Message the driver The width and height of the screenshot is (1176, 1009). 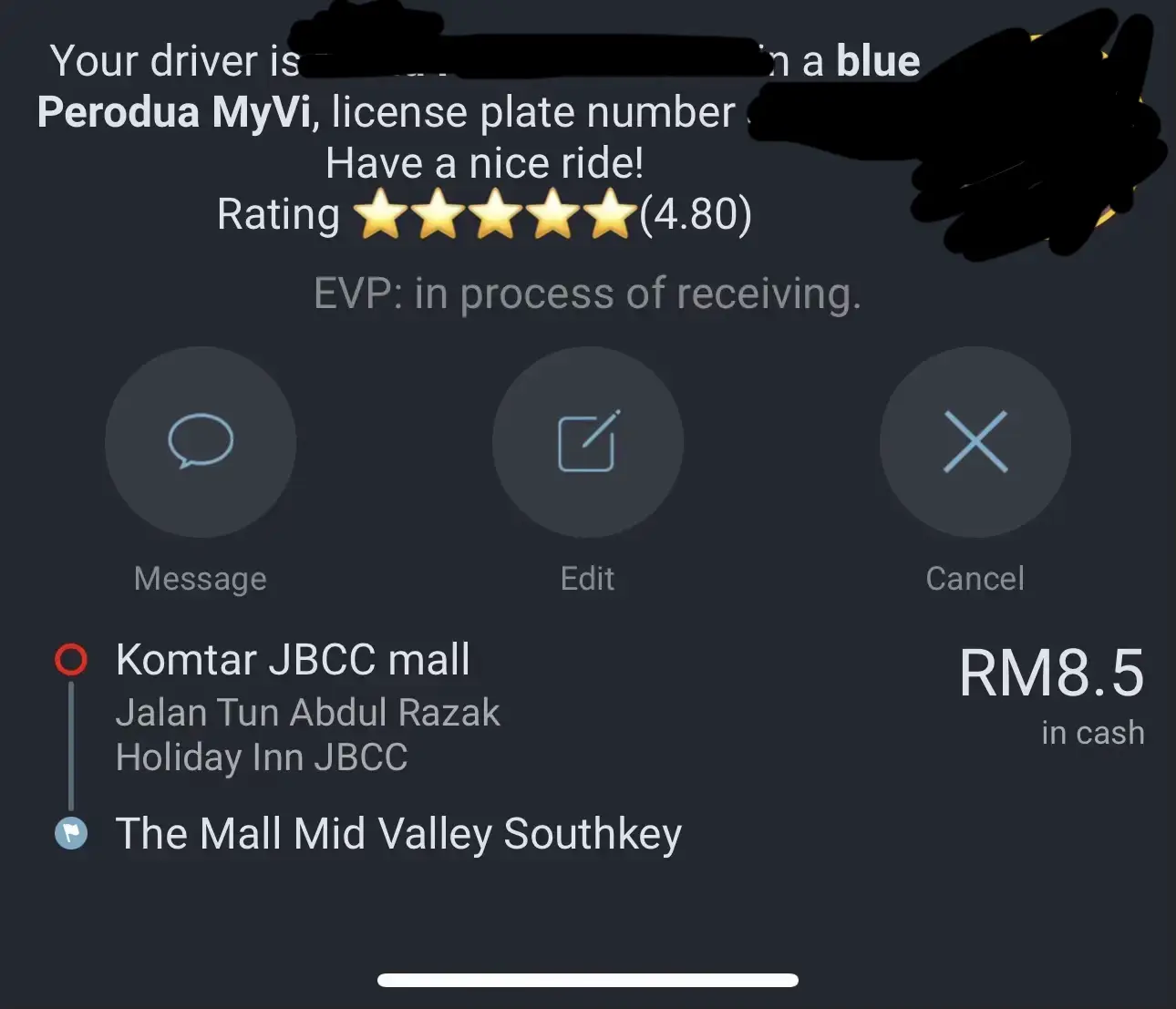(x=201, y=442)
